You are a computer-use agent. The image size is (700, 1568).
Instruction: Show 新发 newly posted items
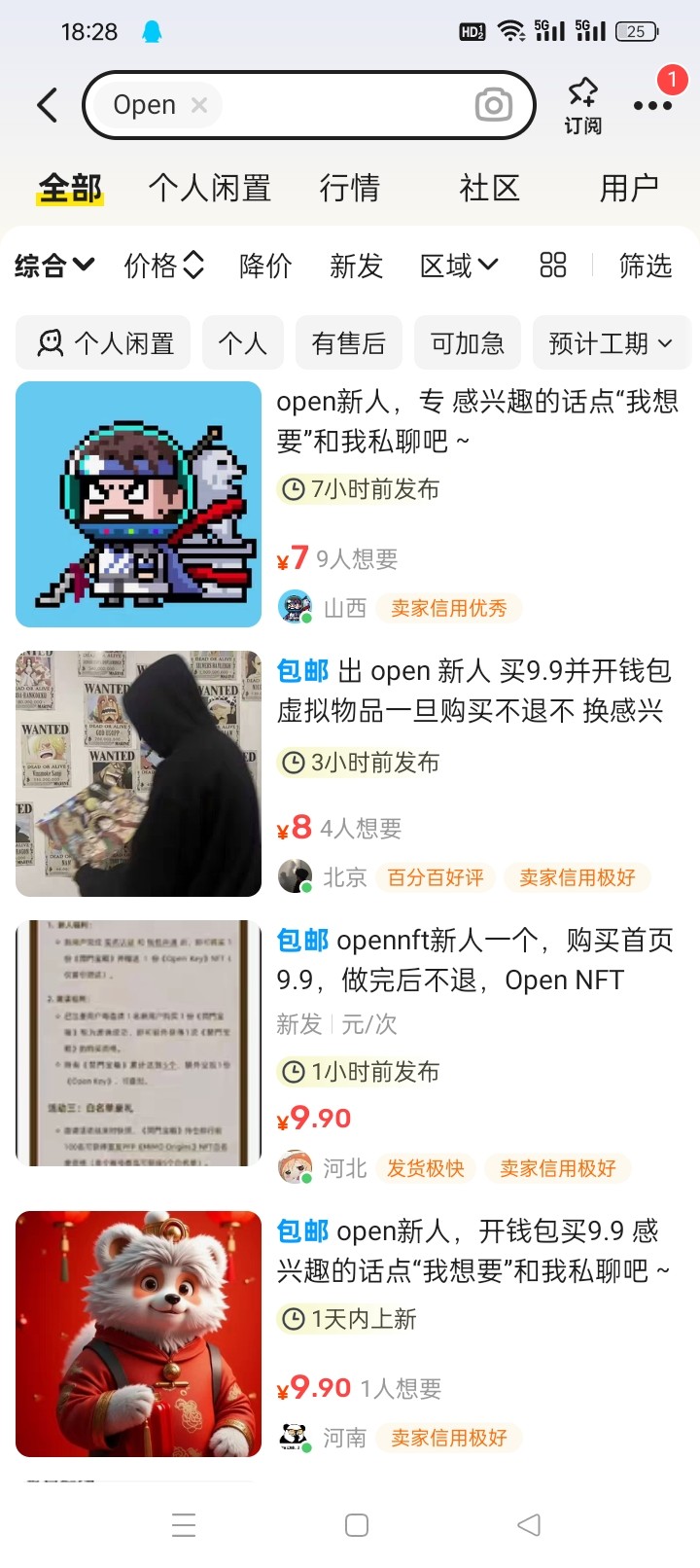pos(356,265)
